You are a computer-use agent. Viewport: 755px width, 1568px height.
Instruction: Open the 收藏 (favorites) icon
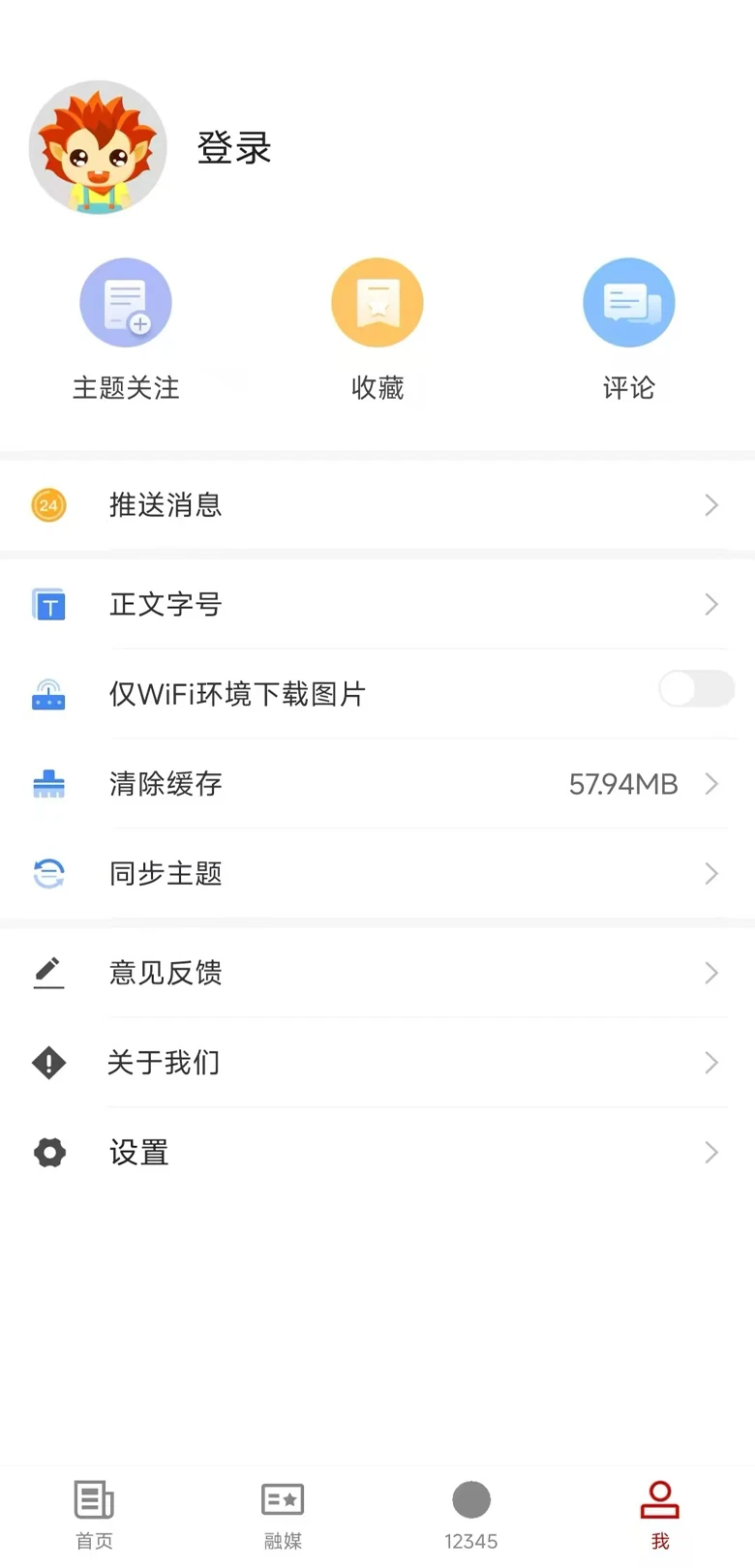[x=377, y=301]
